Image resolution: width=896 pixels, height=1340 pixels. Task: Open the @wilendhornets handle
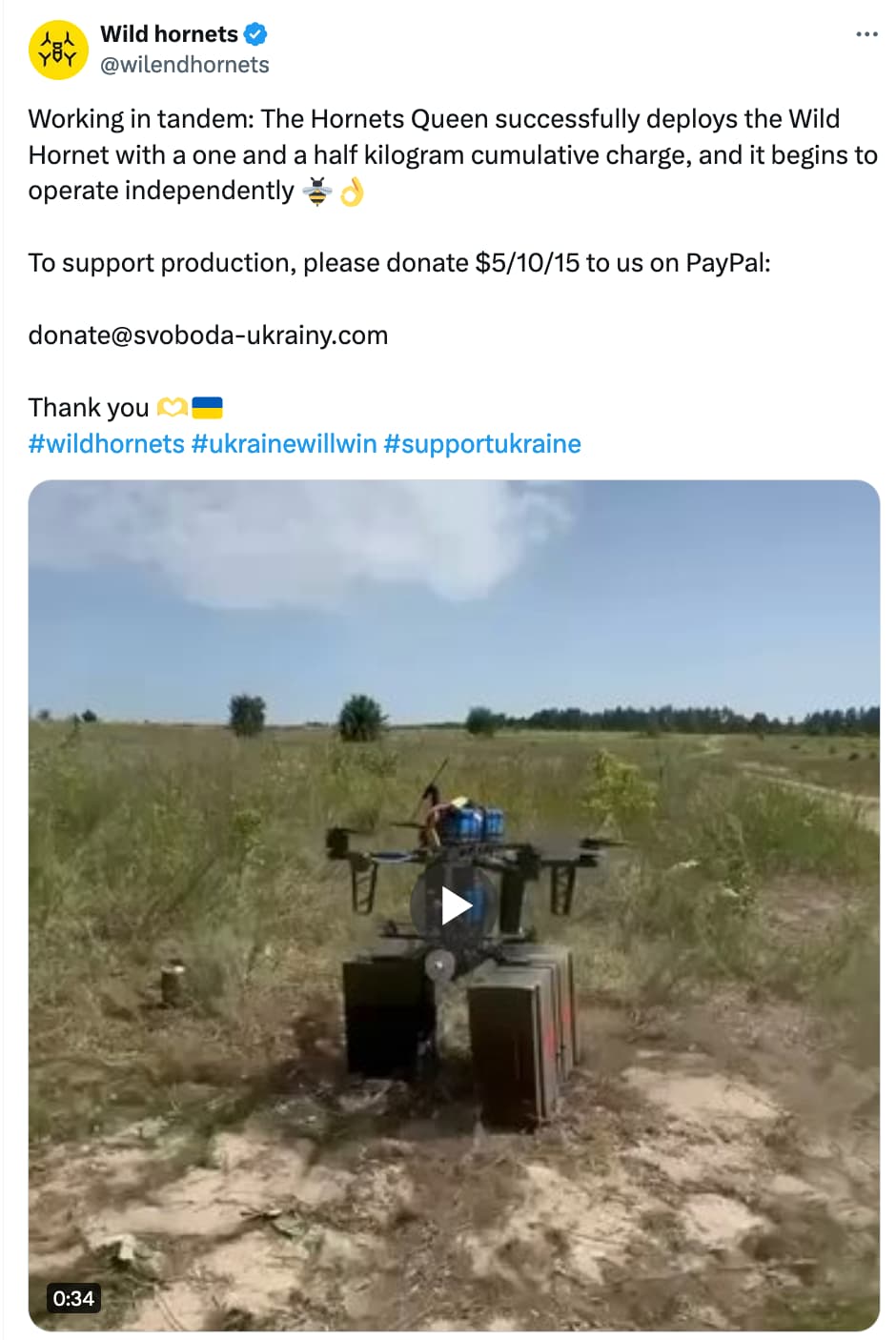point(185,65)
